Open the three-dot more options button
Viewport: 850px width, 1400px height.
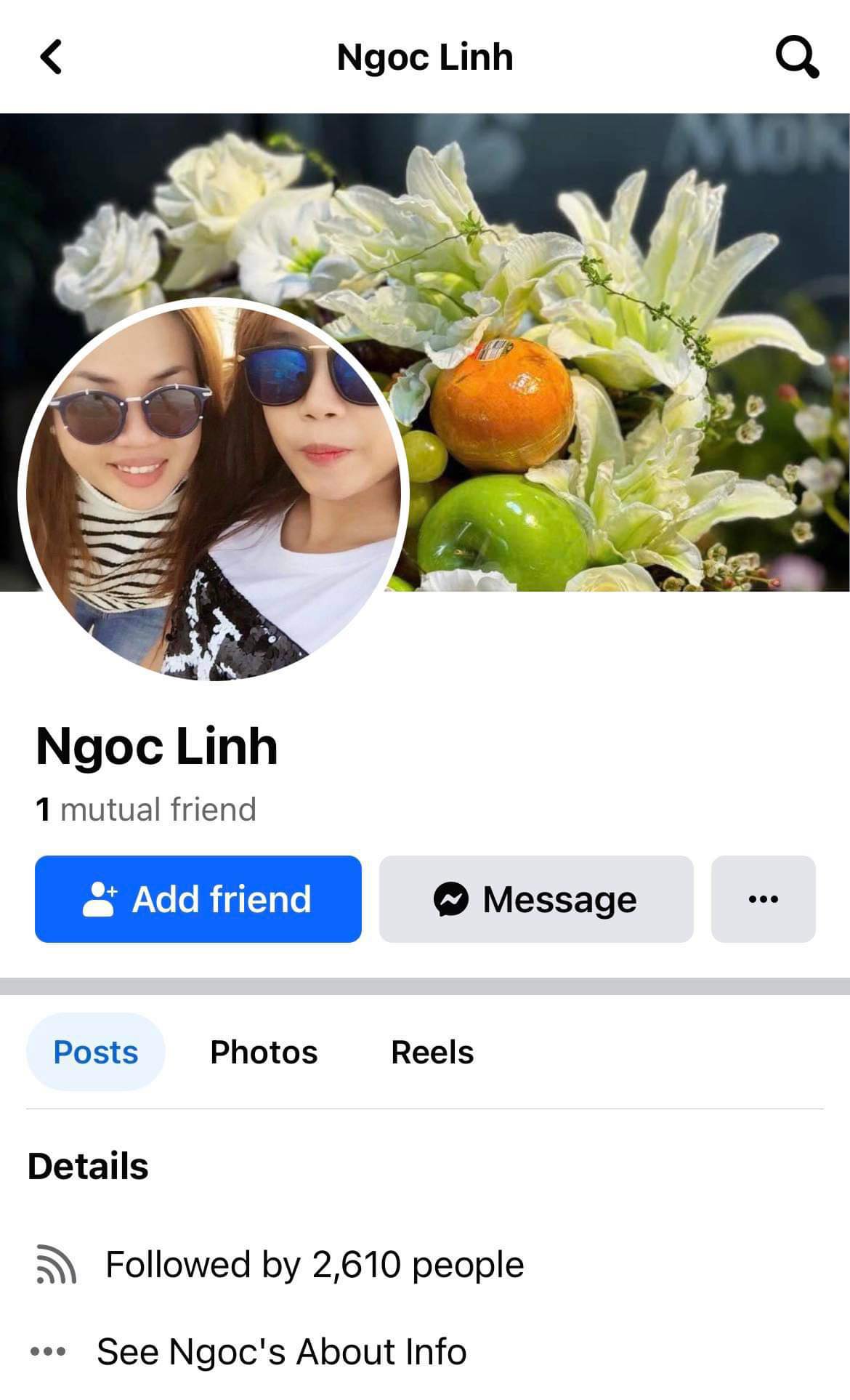coord(763,899)
